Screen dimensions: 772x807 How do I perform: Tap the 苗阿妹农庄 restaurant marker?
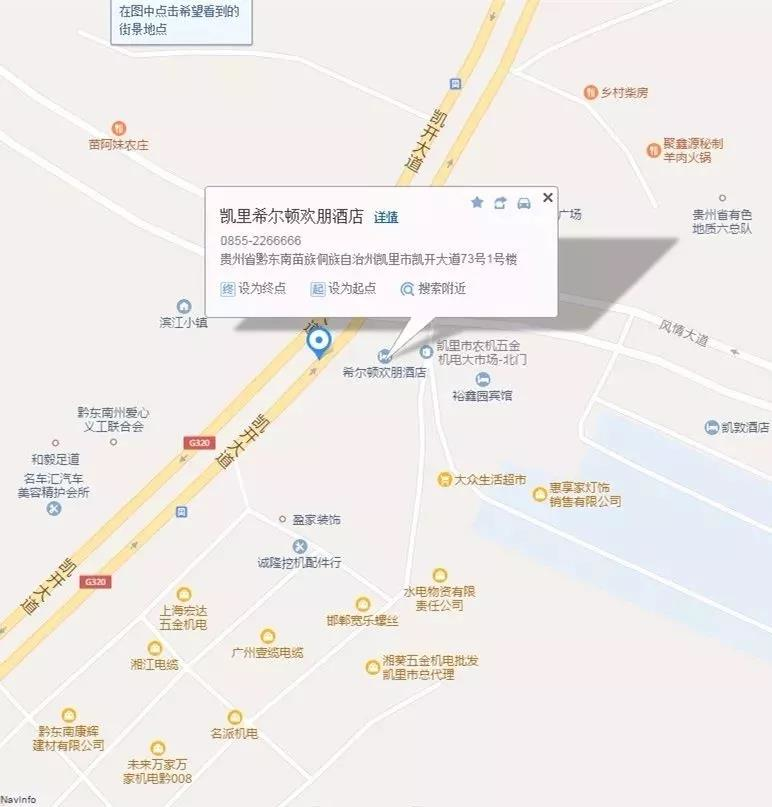[118, 128]
